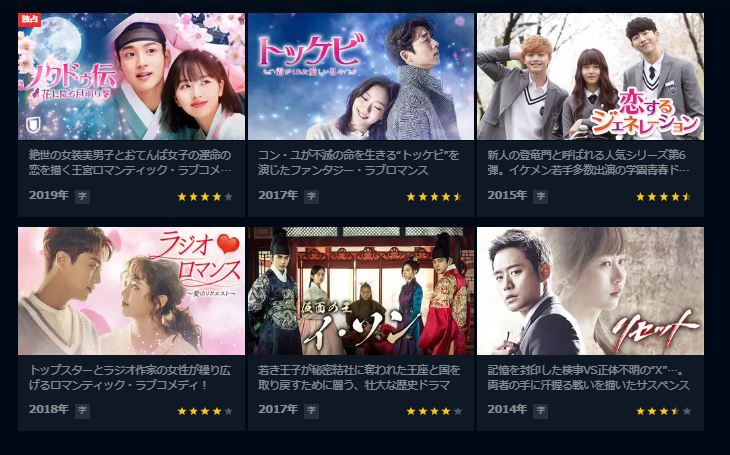Open the ノクドゥ伝 drama card
730x455 pixels.
pos(131,77)
